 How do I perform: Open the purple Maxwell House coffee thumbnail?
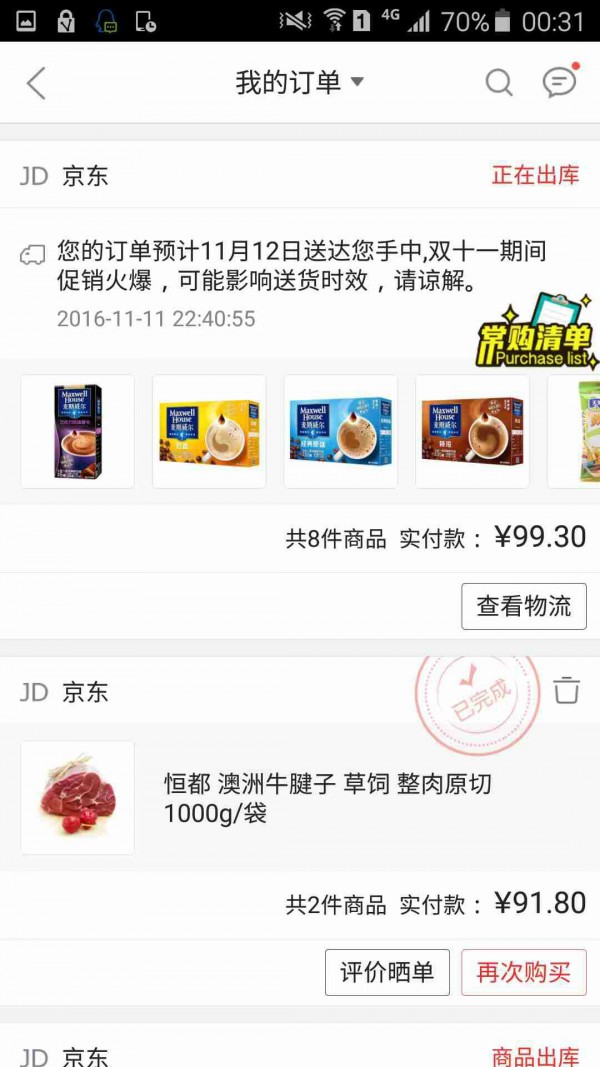[x=77, y=431]
